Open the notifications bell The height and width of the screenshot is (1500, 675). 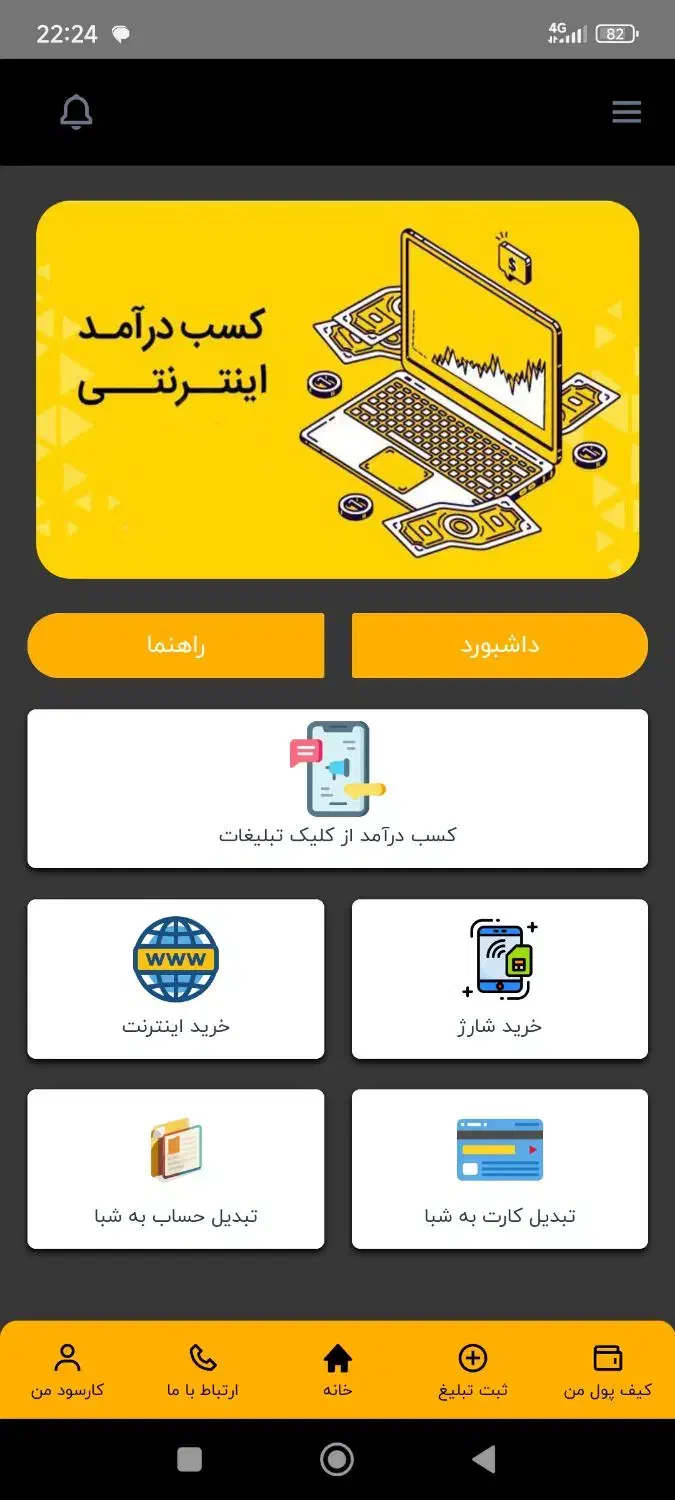click(76, 113)
